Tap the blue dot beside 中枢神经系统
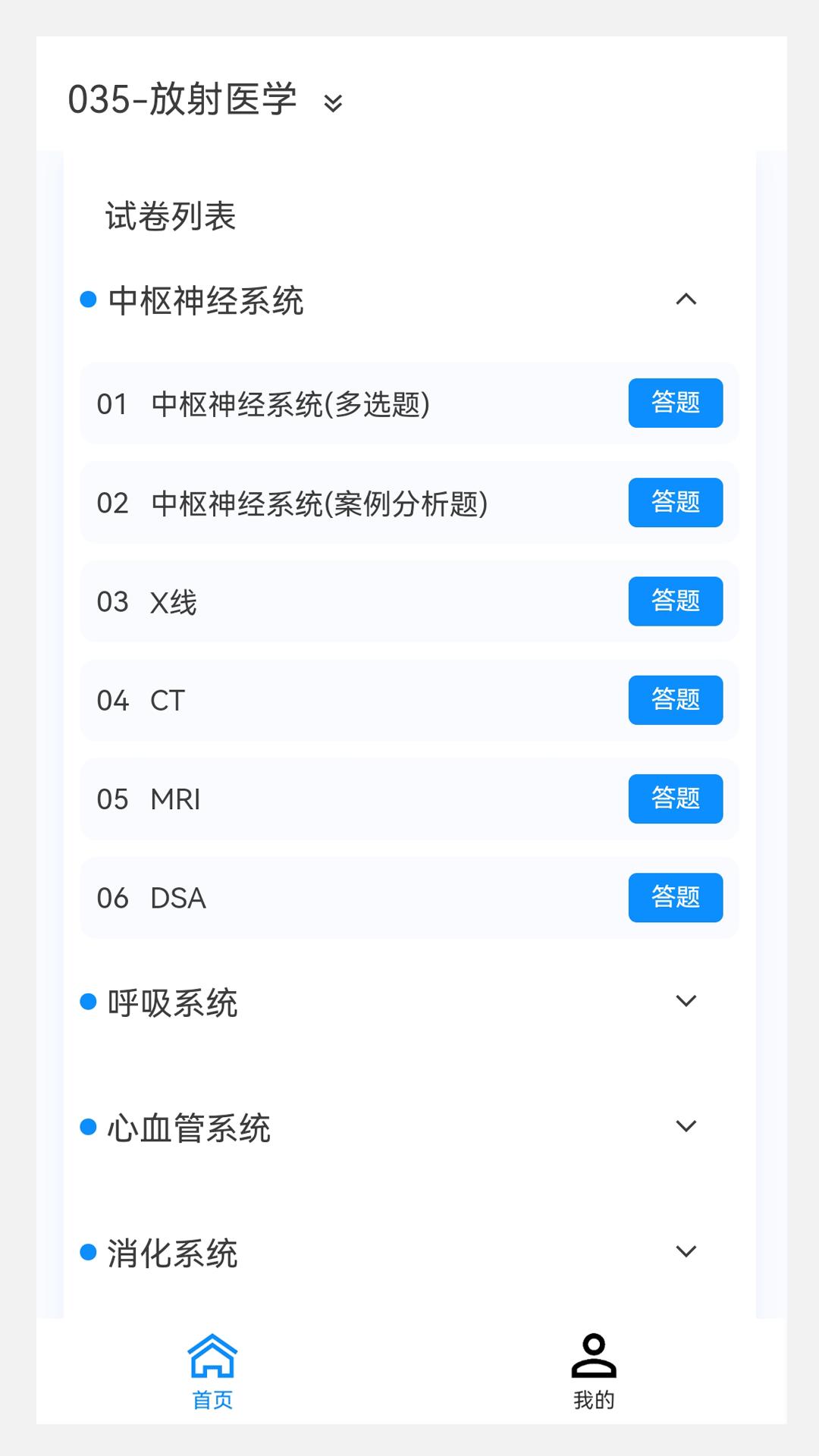 (89, 299)
